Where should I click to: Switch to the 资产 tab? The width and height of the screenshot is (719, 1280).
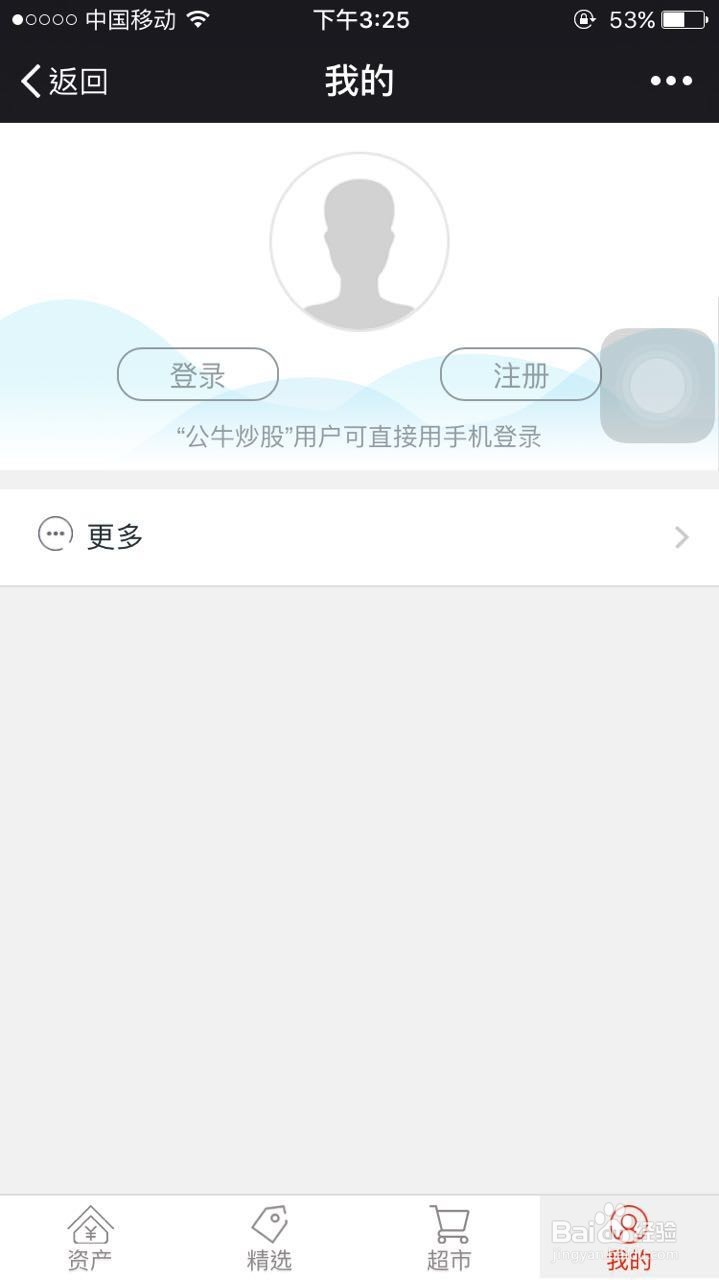(x=90, y=1238)
